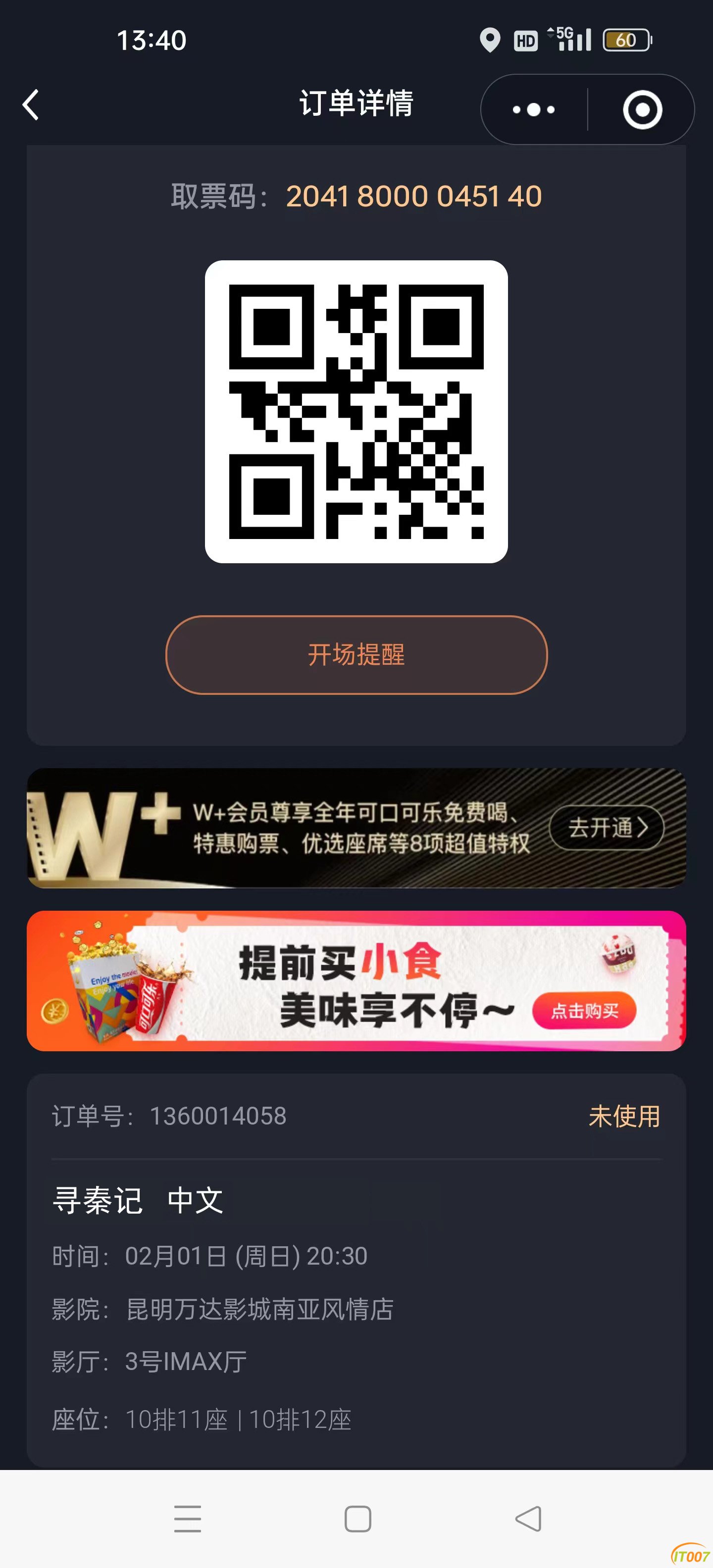Image resolution: width=713 pixels, height=1568 pixels.
Task: Tap 去开通 to join W+ membership
Action: pyautogui.click(x=607, y=827)
